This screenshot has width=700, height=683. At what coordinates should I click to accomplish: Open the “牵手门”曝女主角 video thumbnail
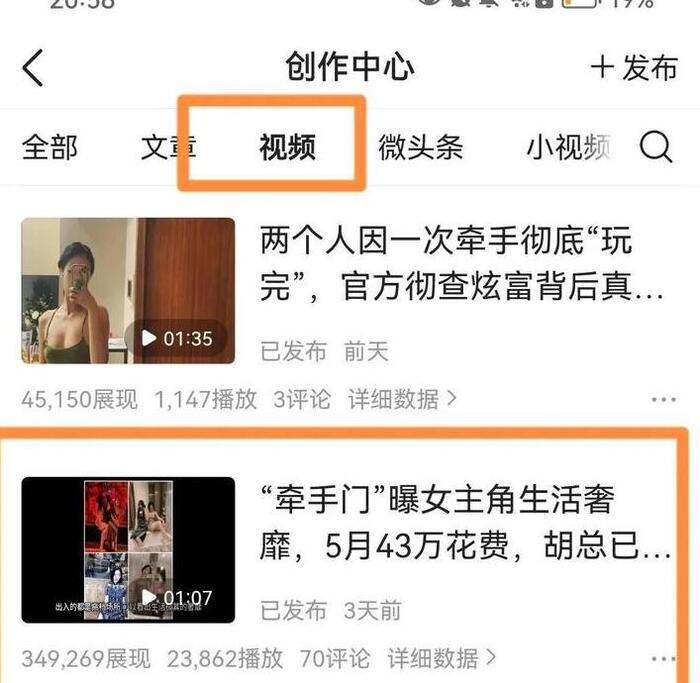tap(128, 550)
